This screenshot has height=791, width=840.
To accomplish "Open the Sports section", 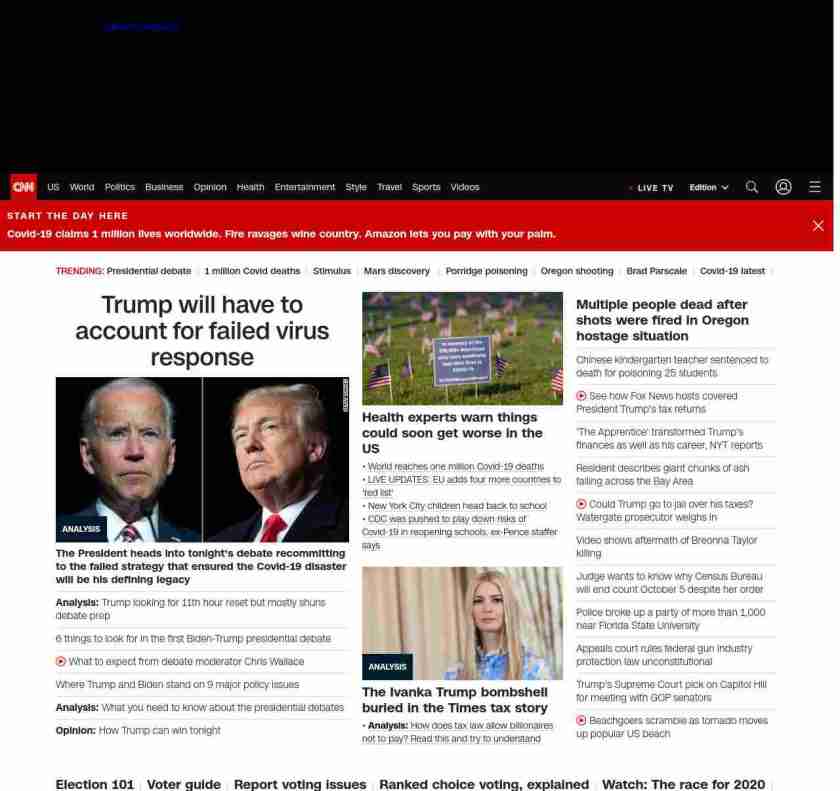I will (x=426, y=187).
